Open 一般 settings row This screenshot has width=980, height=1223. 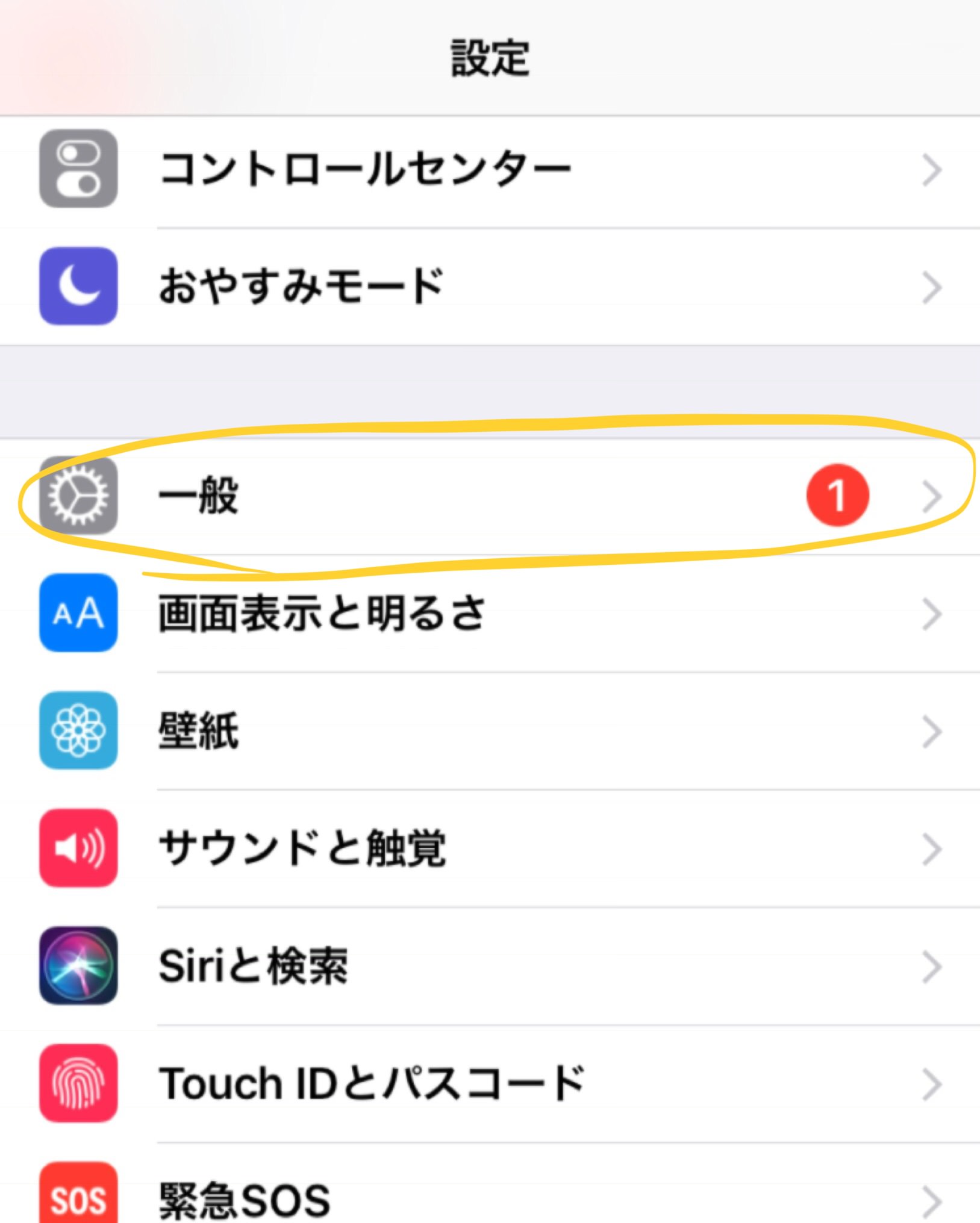point(199,496)
